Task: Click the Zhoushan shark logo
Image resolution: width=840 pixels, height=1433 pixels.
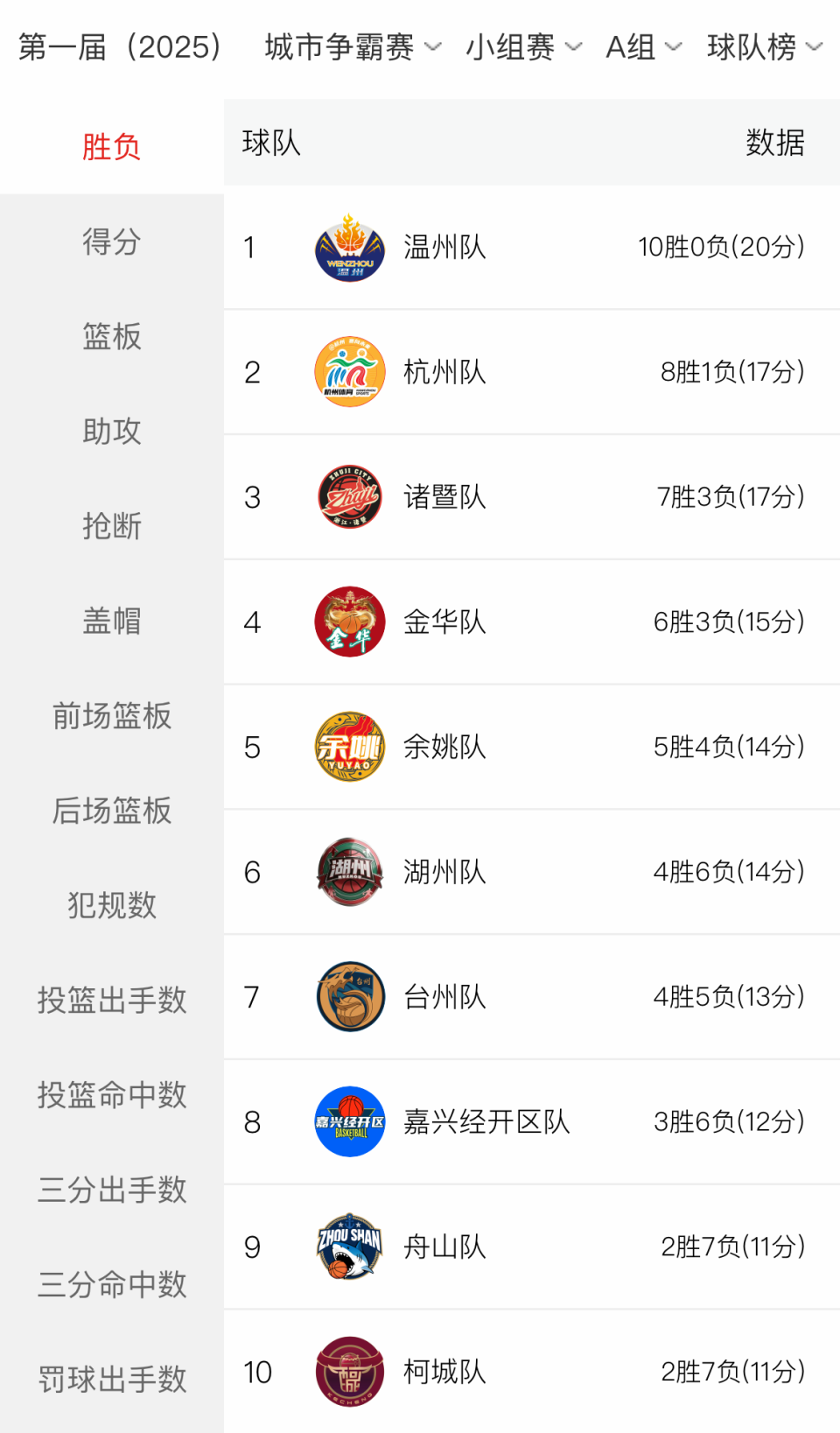Action: coord(349,1247)
